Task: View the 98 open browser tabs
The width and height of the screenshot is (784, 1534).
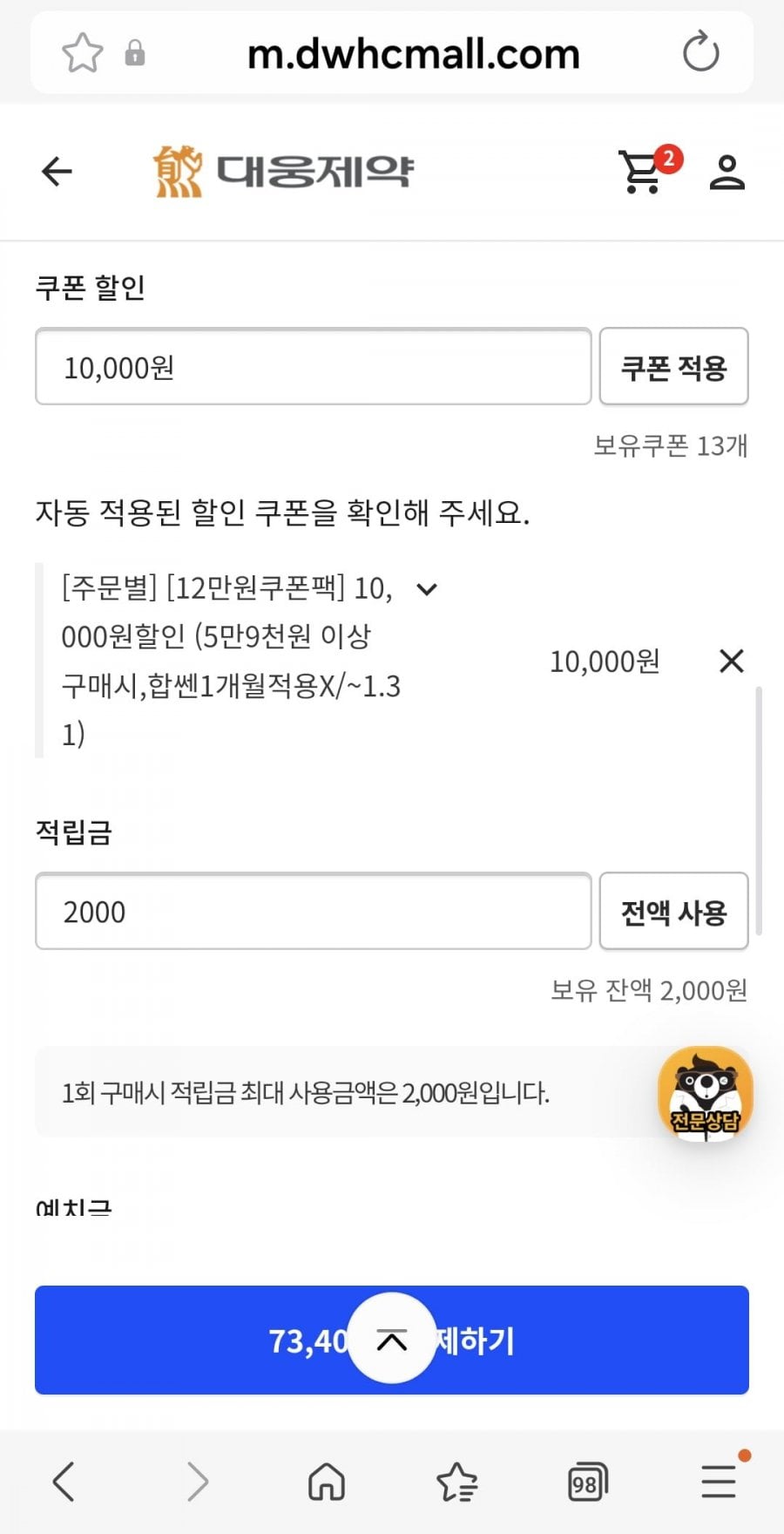Action: pos(587,1481)
